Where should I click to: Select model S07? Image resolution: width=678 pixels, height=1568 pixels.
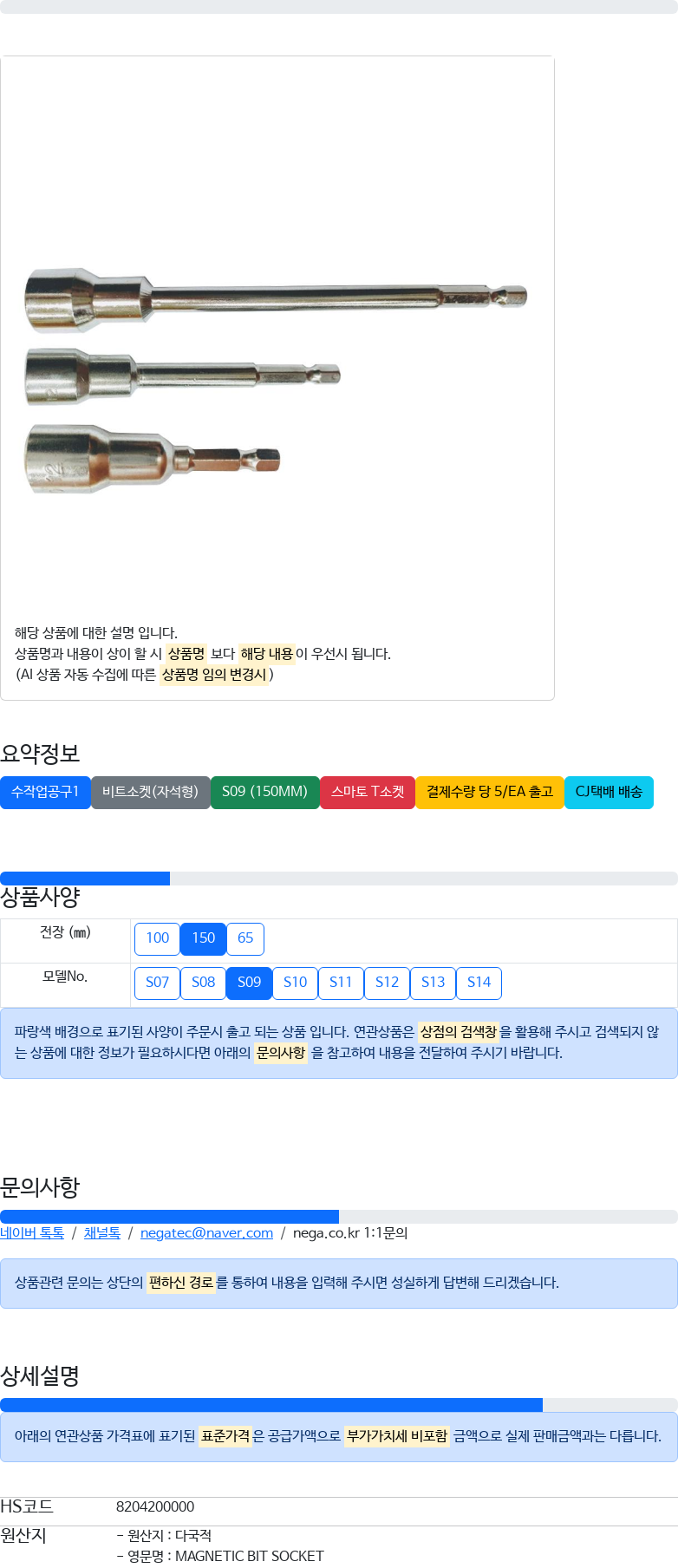[x=157, y=982]
